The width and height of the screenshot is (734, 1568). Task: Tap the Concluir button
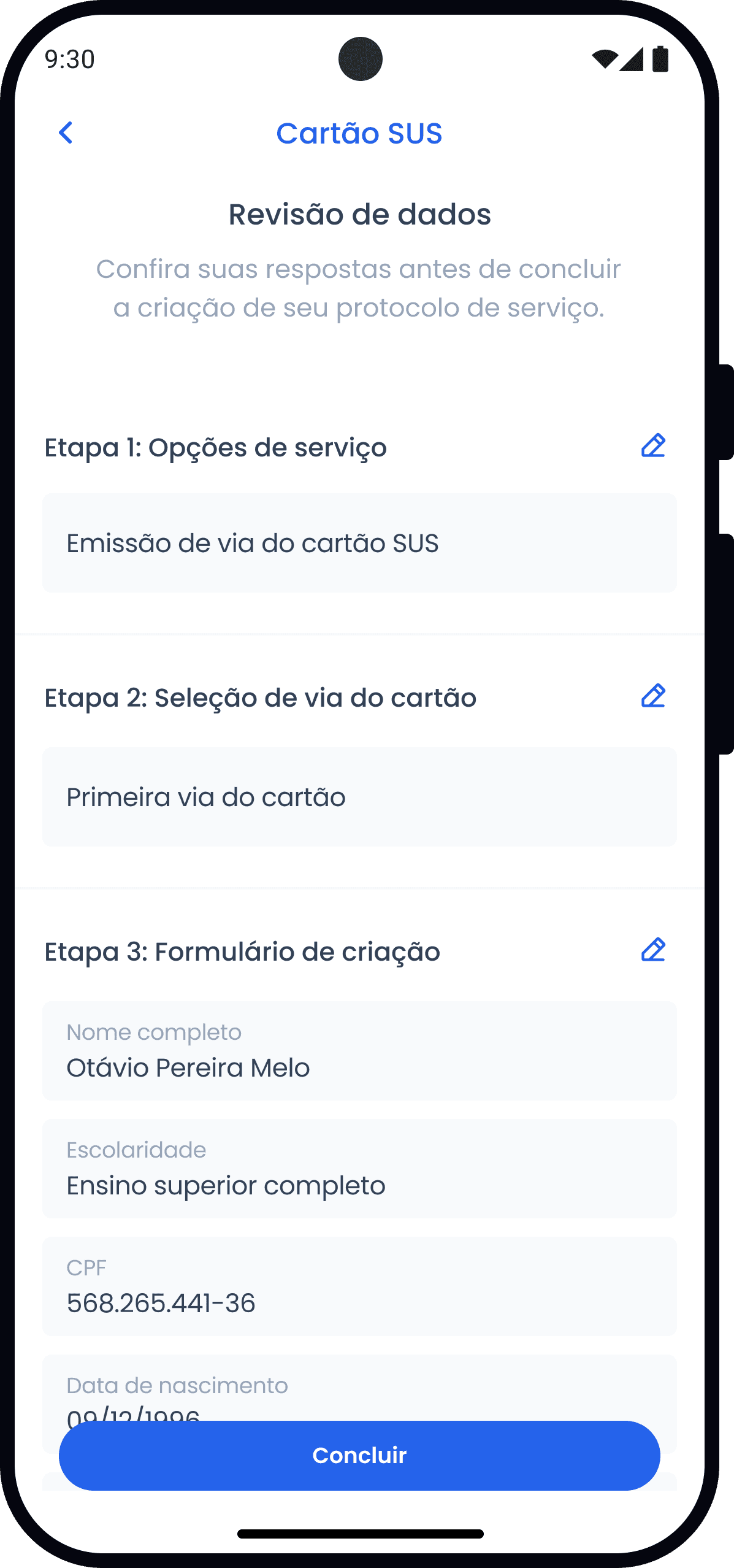[x=359, y=1455]
